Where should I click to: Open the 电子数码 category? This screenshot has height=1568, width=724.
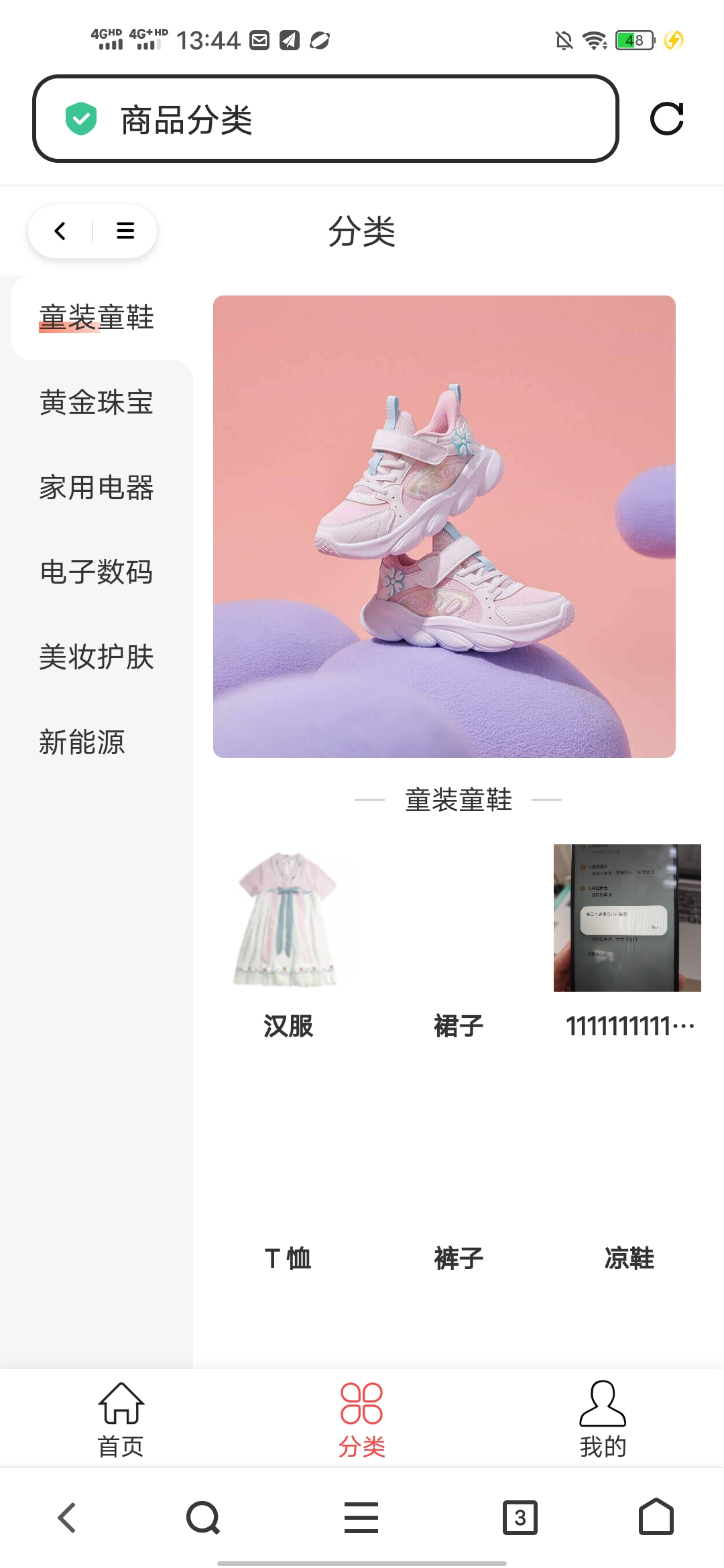click(97, 572)
